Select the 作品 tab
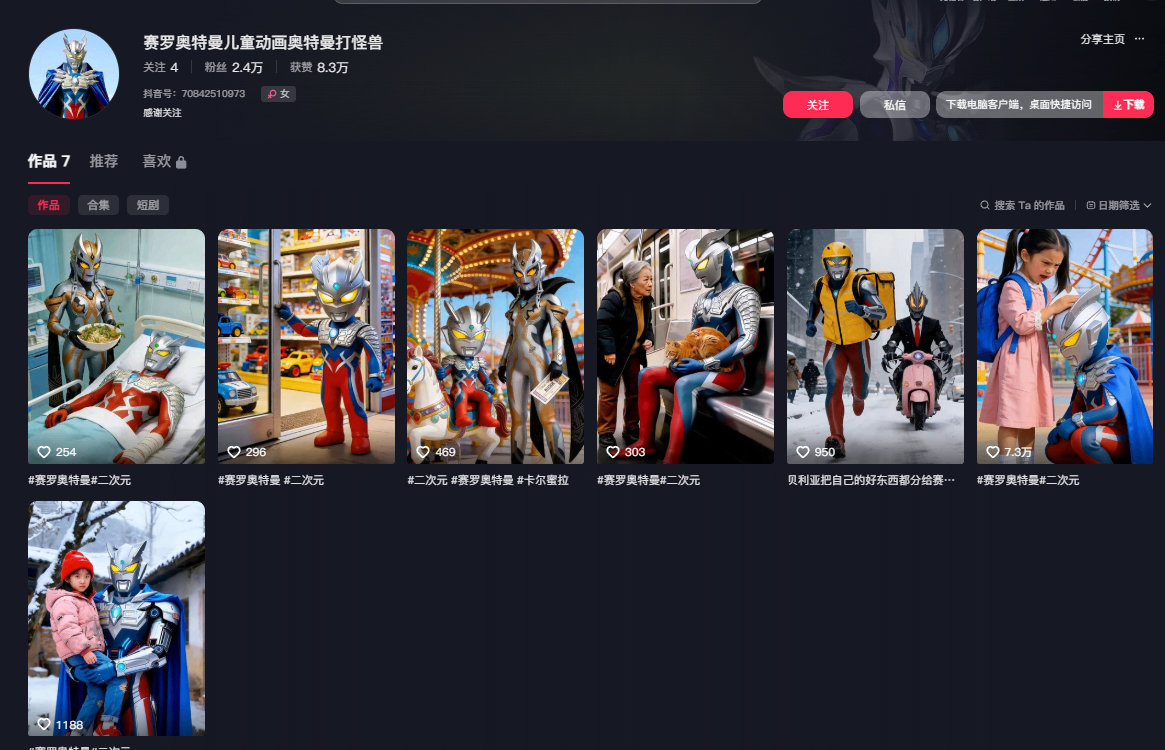1165x750 pixels. click(48, 161)
